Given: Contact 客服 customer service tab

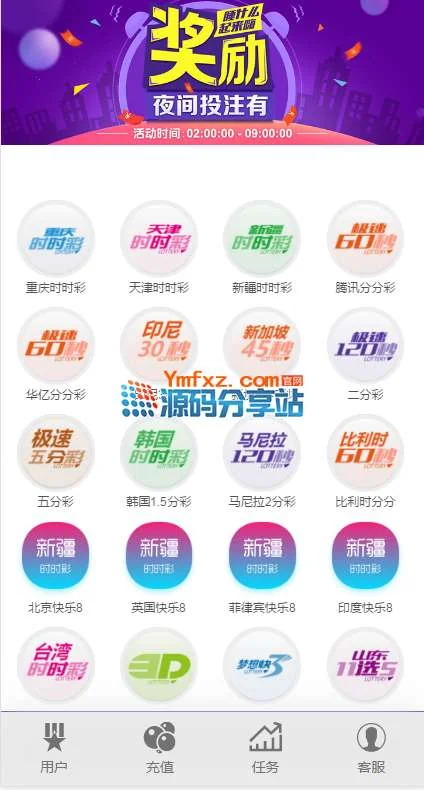Looking at the screenshot, I should [x=371, y=749].
